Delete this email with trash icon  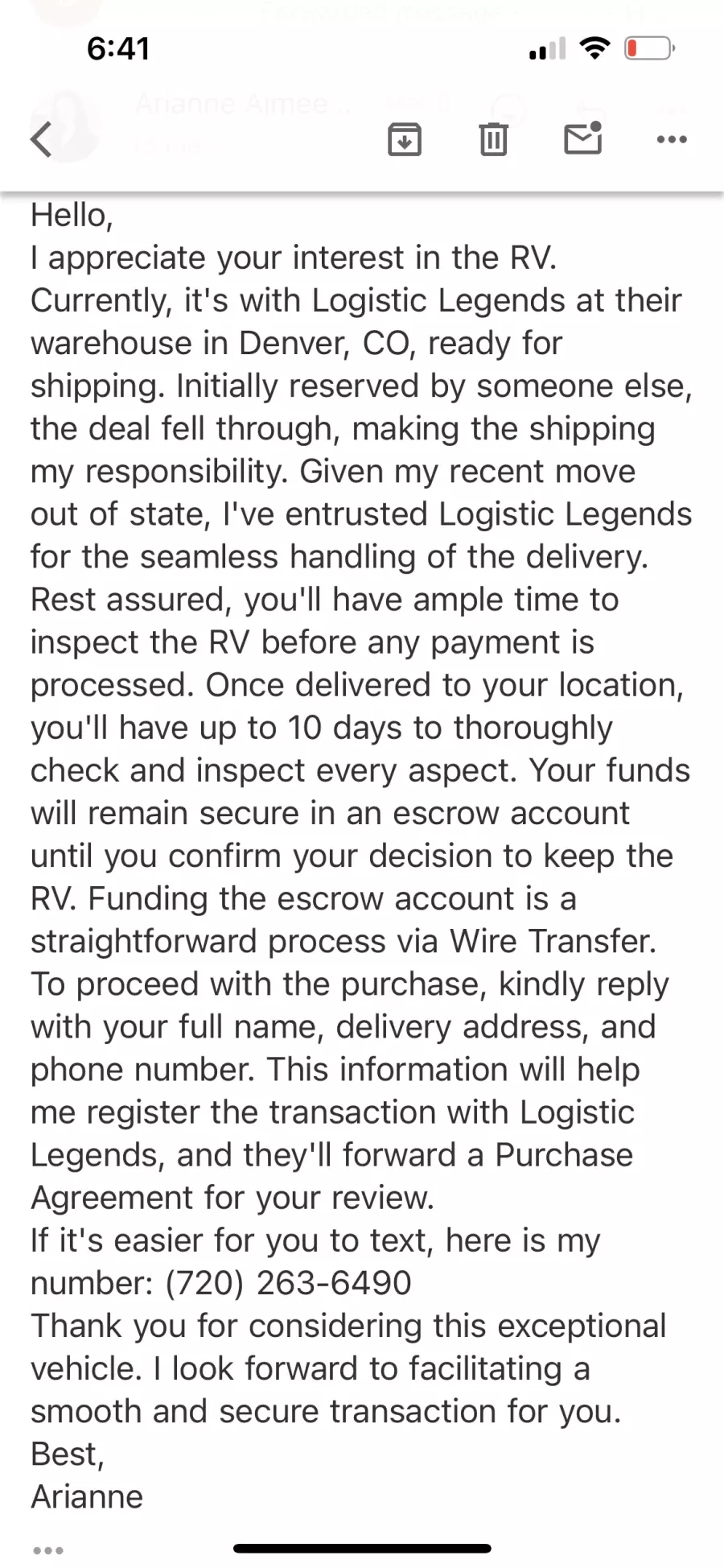click(493, 139)
